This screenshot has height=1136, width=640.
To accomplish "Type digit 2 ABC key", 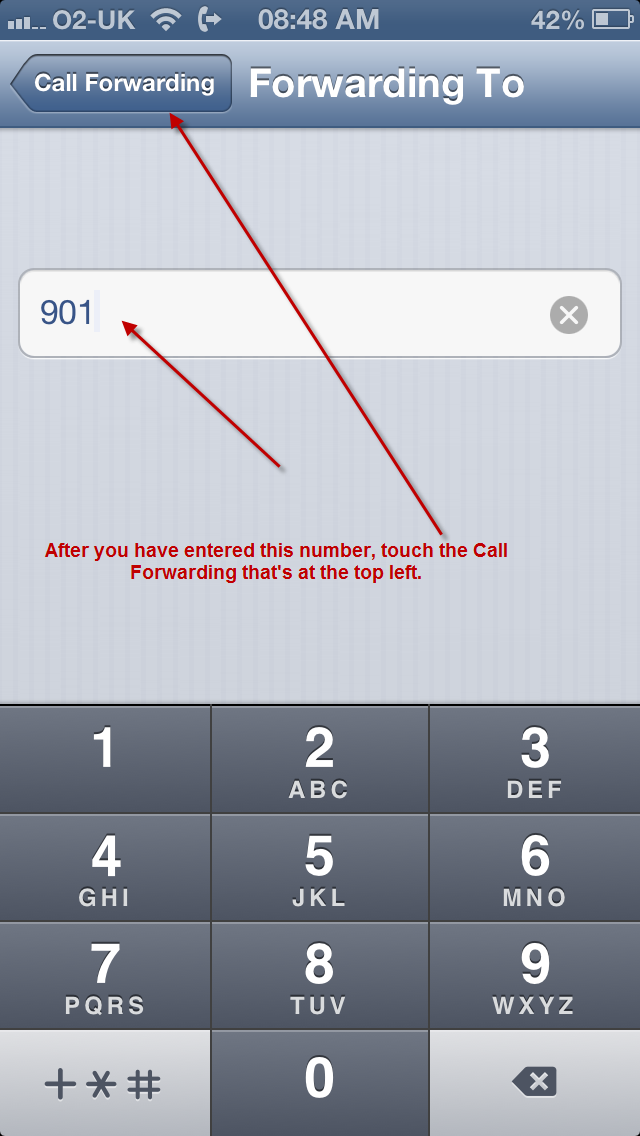I will pos(319,759).
